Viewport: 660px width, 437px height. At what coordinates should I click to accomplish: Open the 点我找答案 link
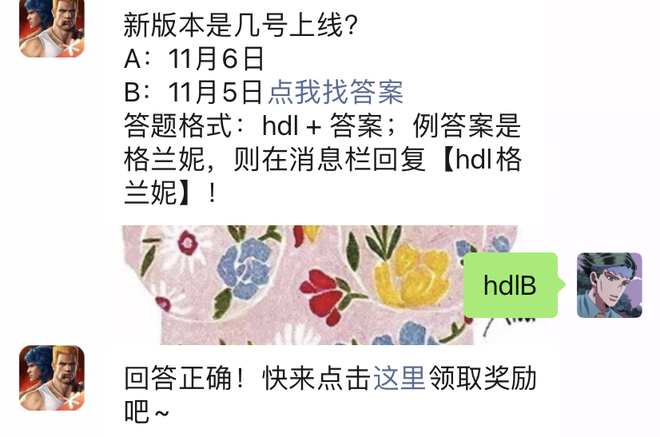tap(335, 93)
